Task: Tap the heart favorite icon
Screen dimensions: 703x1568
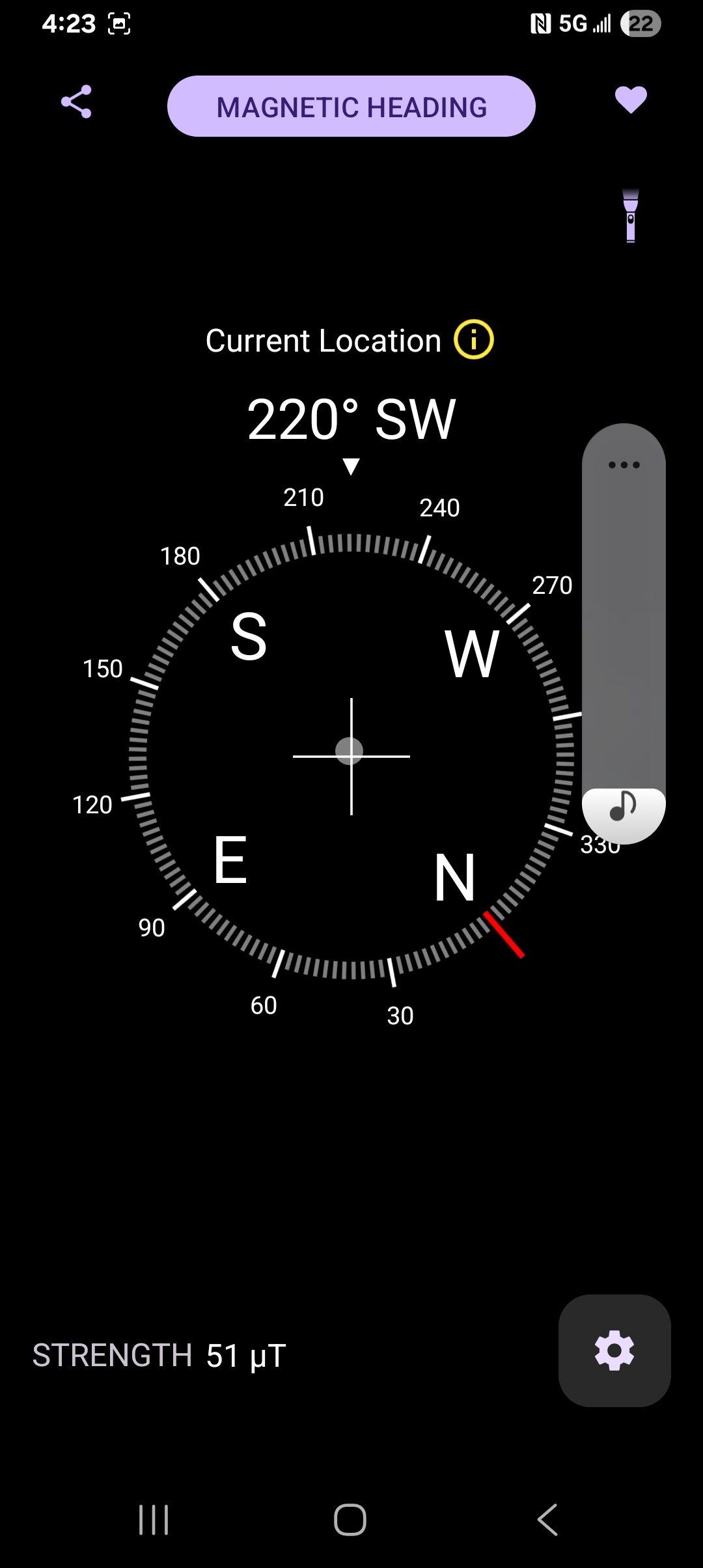Action: click(x=631, y=100)
